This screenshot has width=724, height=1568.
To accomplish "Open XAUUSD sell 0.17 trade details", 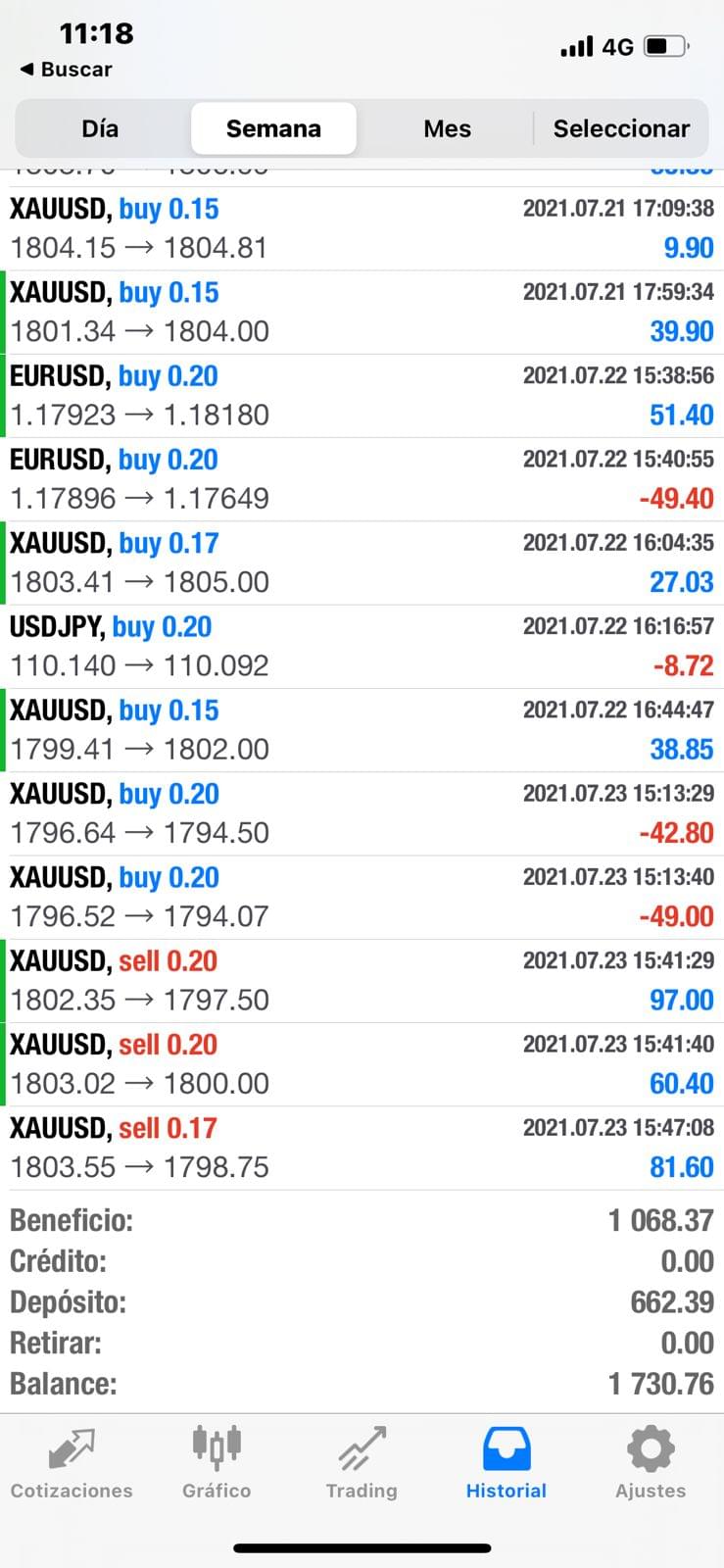I will [362, 1148].
